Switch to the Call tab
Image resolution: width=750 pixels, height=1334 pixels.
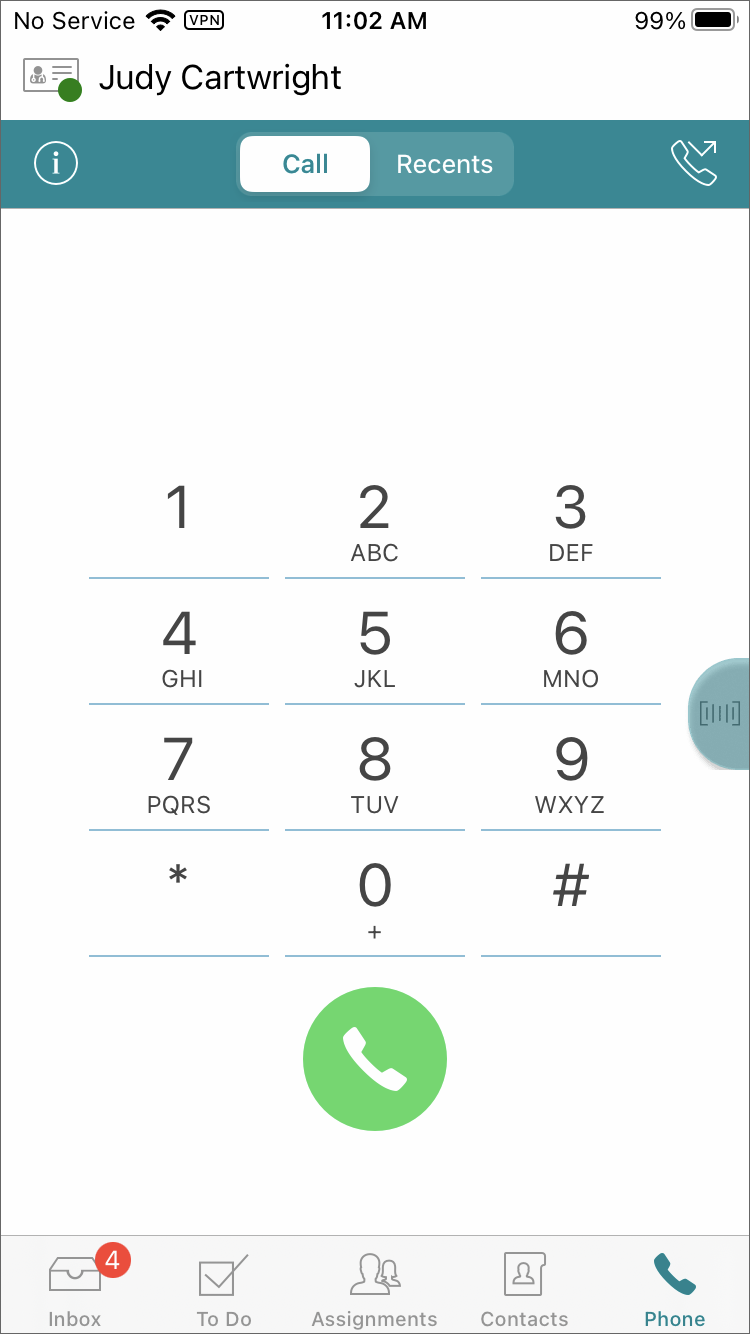pyautogui.click(x=305, y=163)
